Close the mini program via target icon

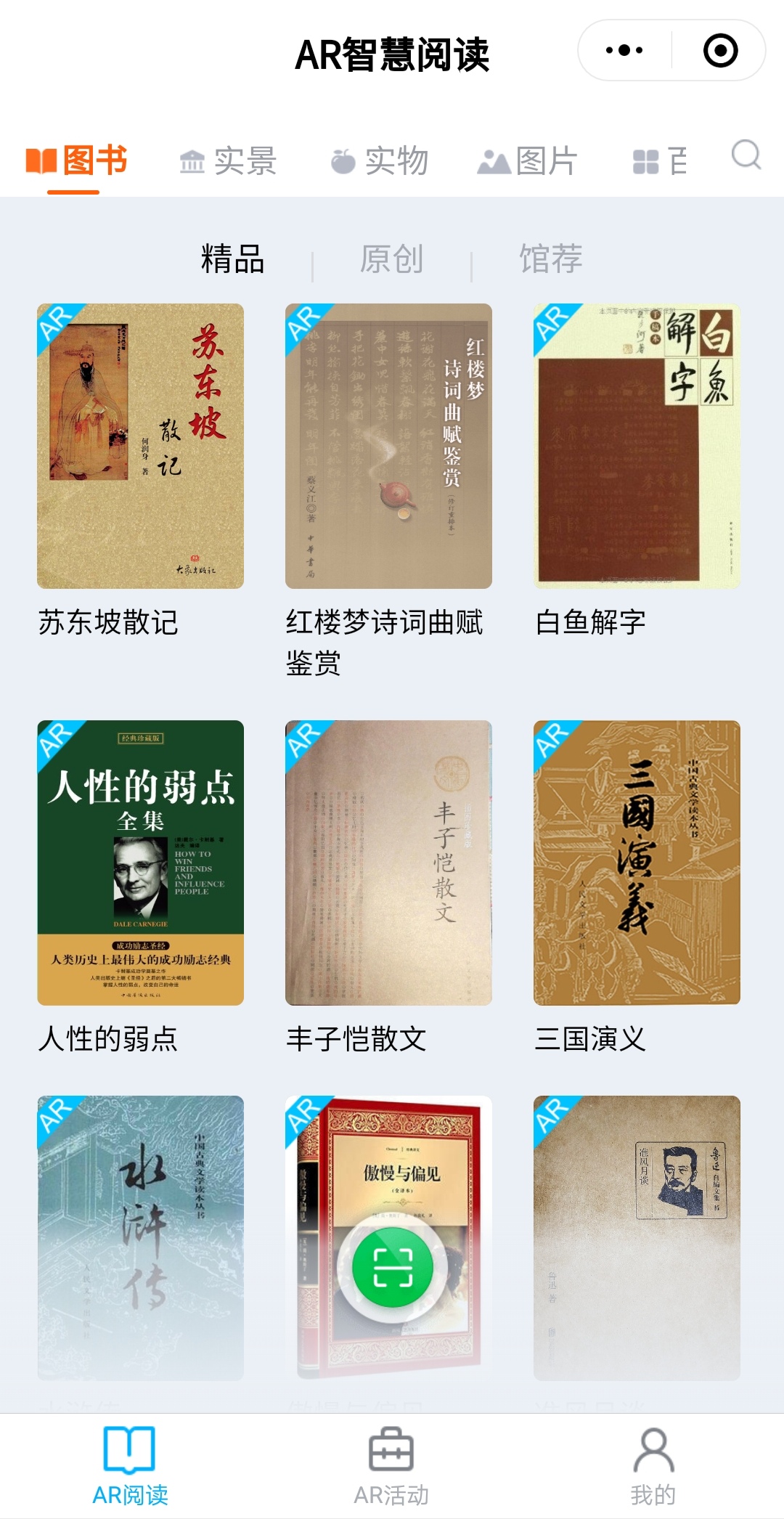pos(720,50)
